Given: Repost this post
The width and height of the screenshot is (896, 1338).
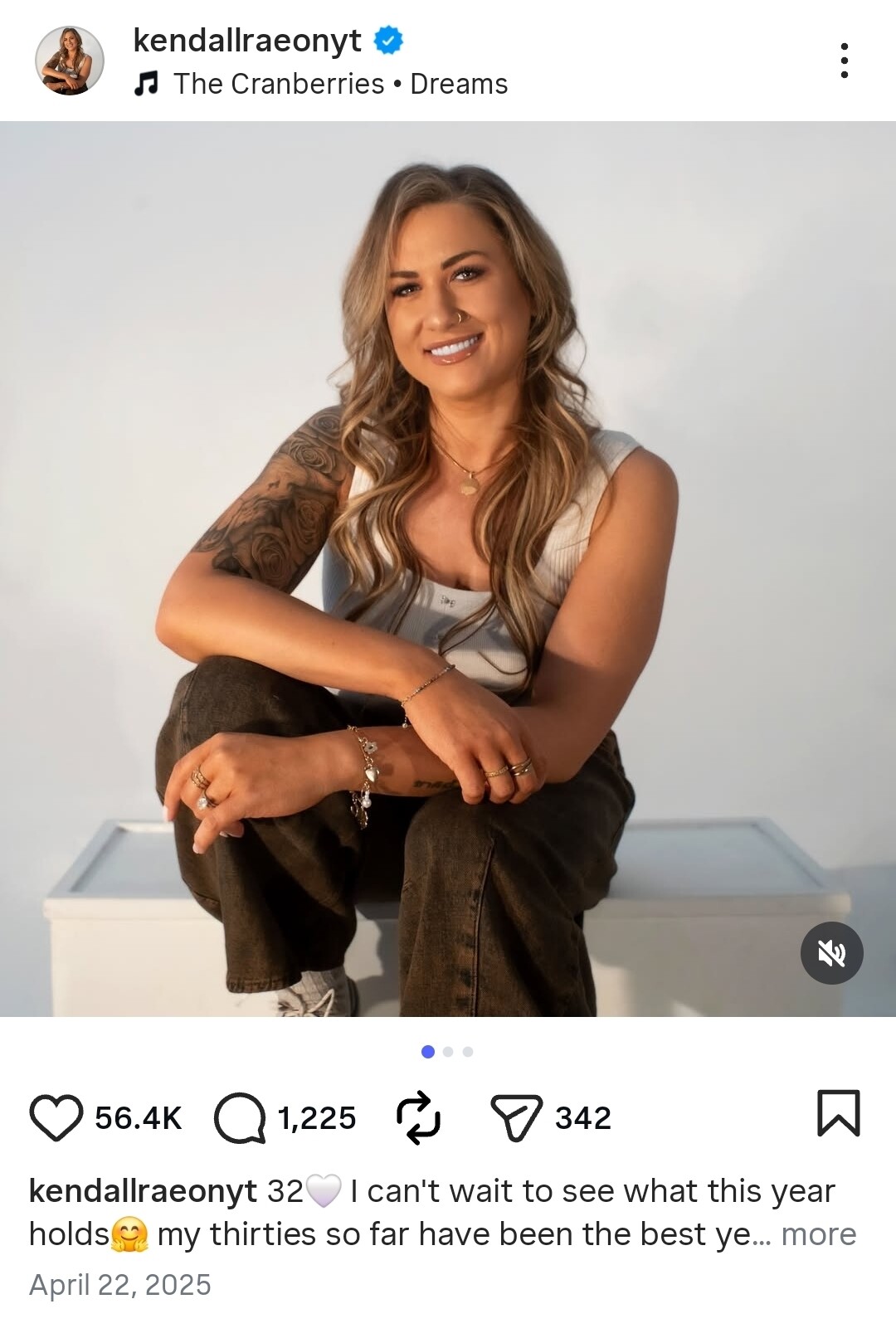Looking at the screenshot, I should pyautogui.click(x=419, y=1117).
